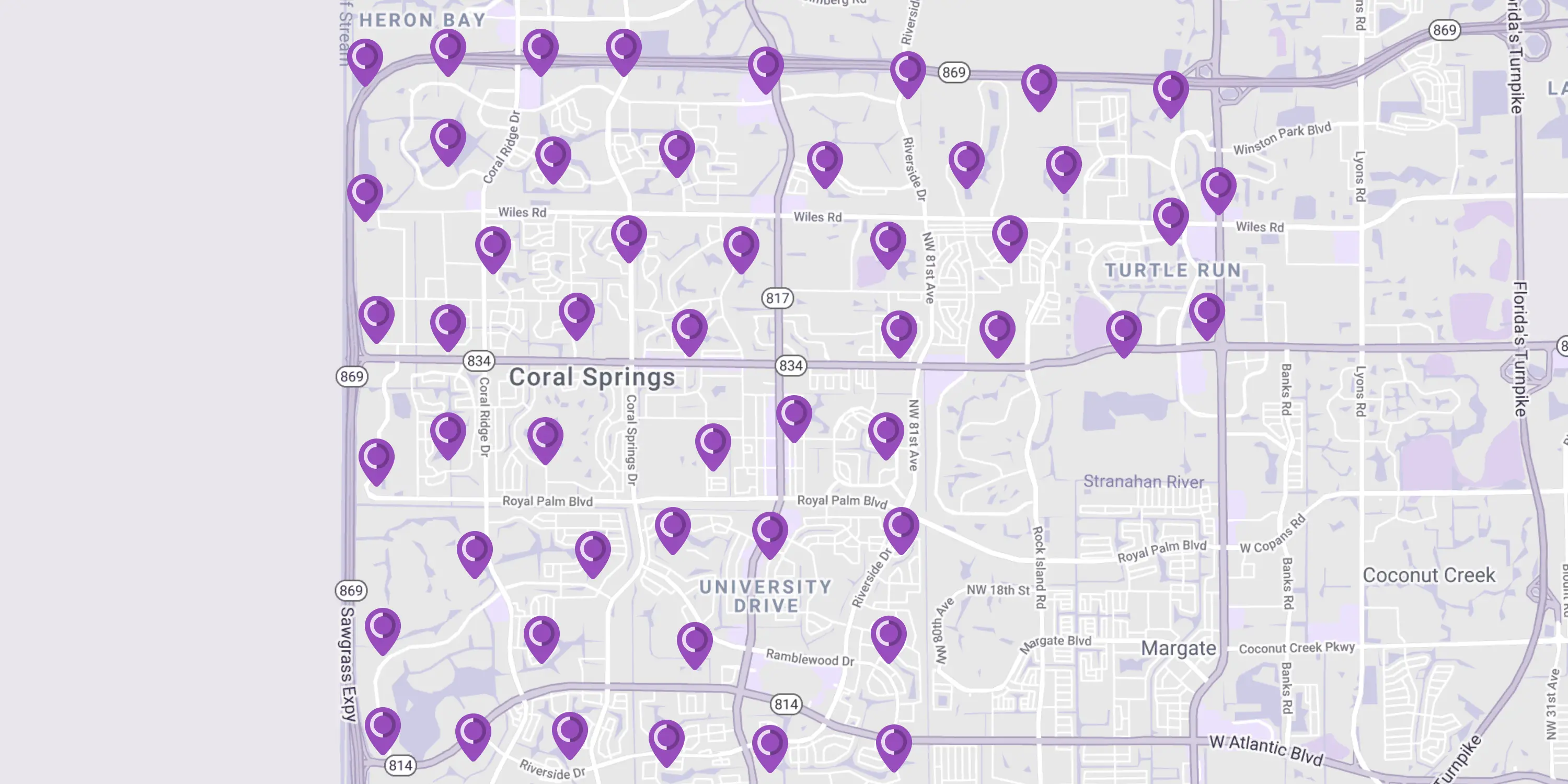Tap the pin above the bottom-left 814 shield
The image size is (1568, 784).
click(382, 727)
